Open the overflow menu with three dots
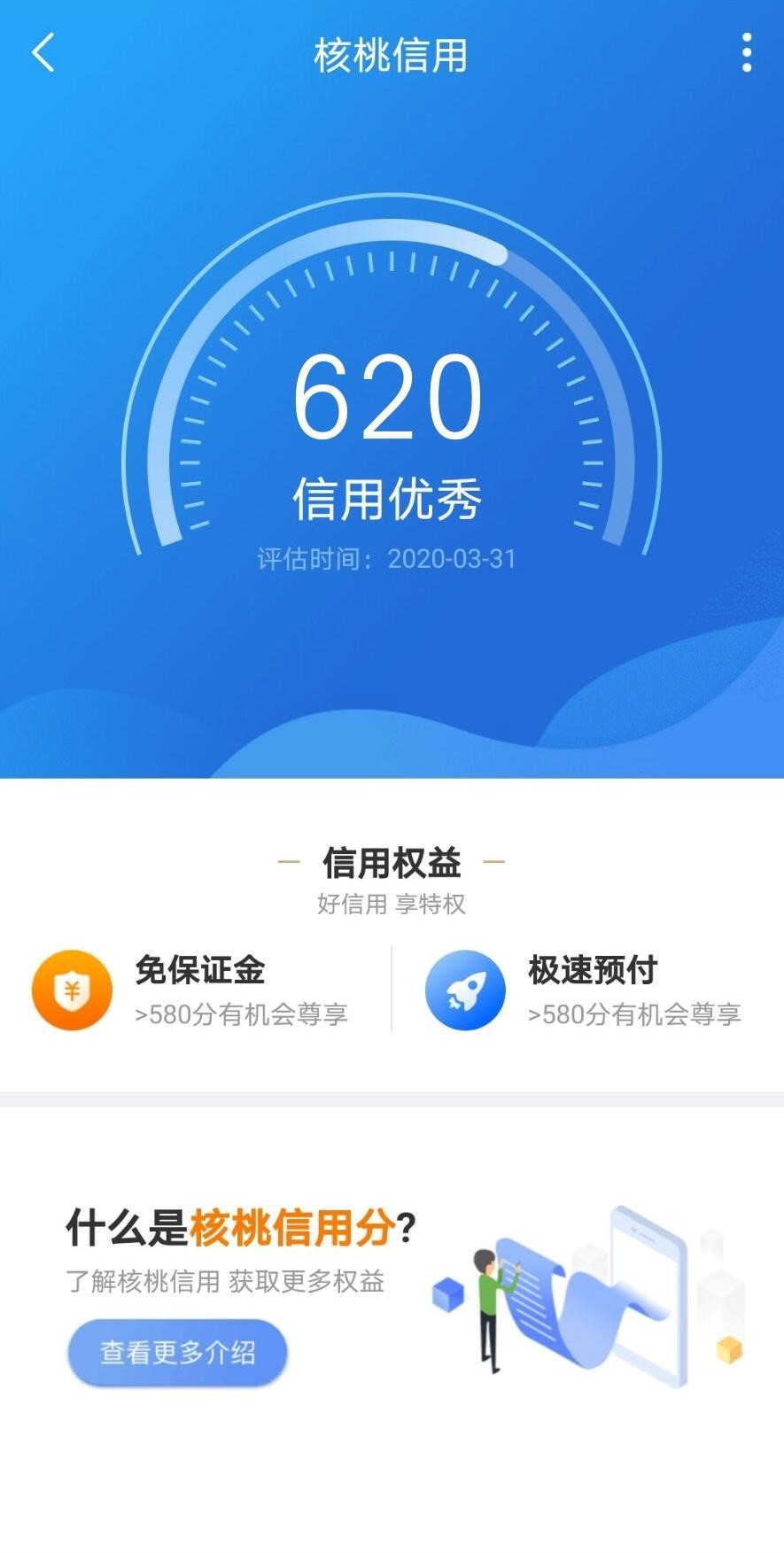This screenshot has height=1553, width=784. tap(747, 53)
